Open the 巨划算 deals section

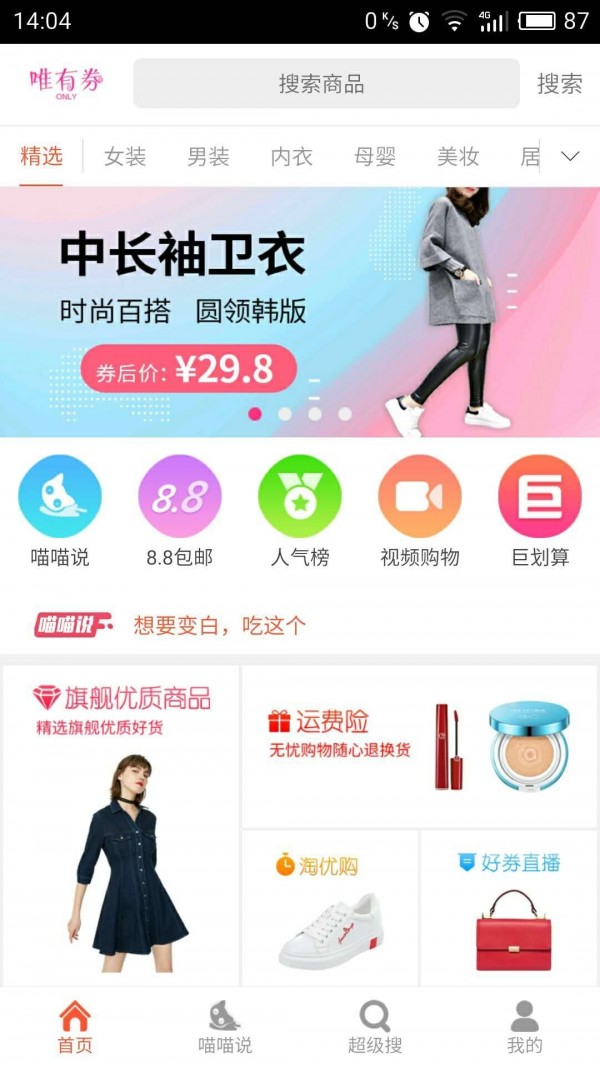[540, 497]
